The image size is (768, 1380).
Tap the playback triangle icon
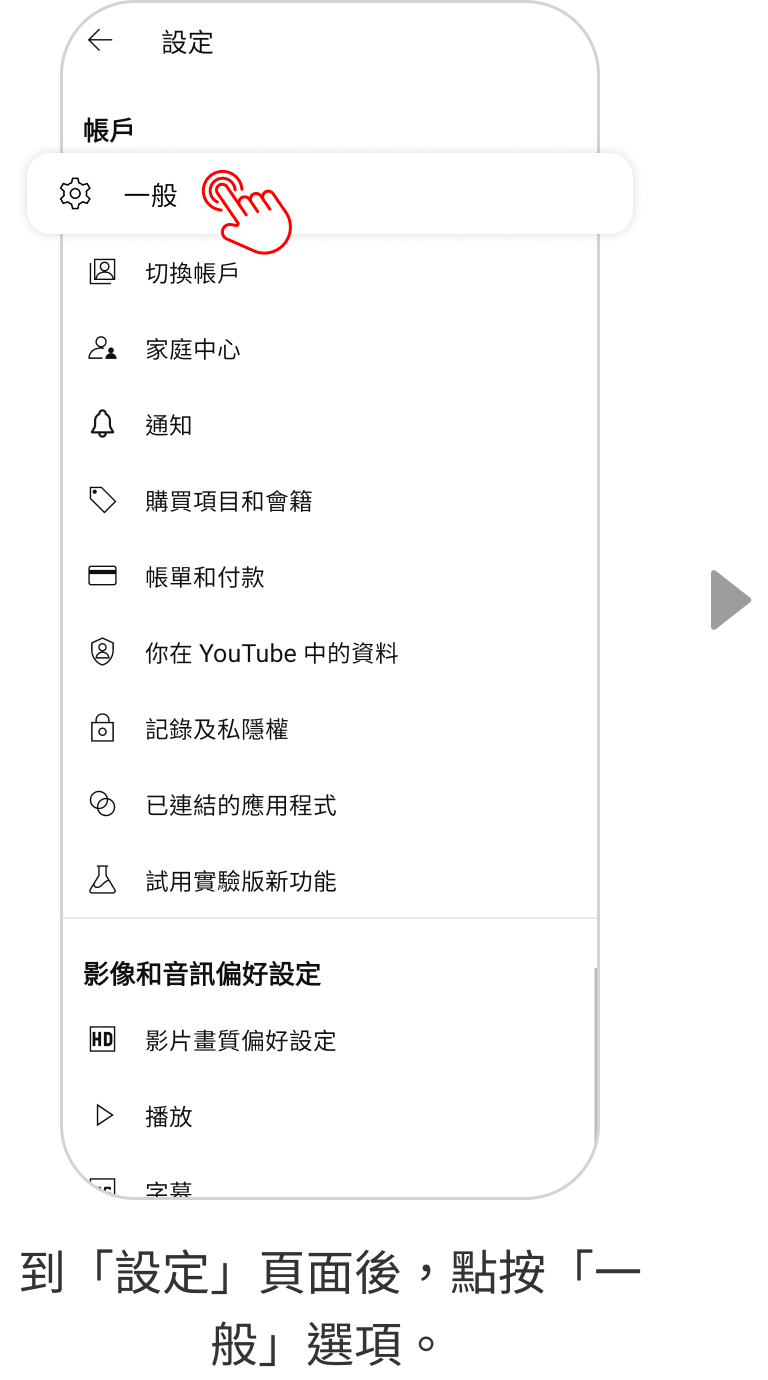coord(103,1117)
